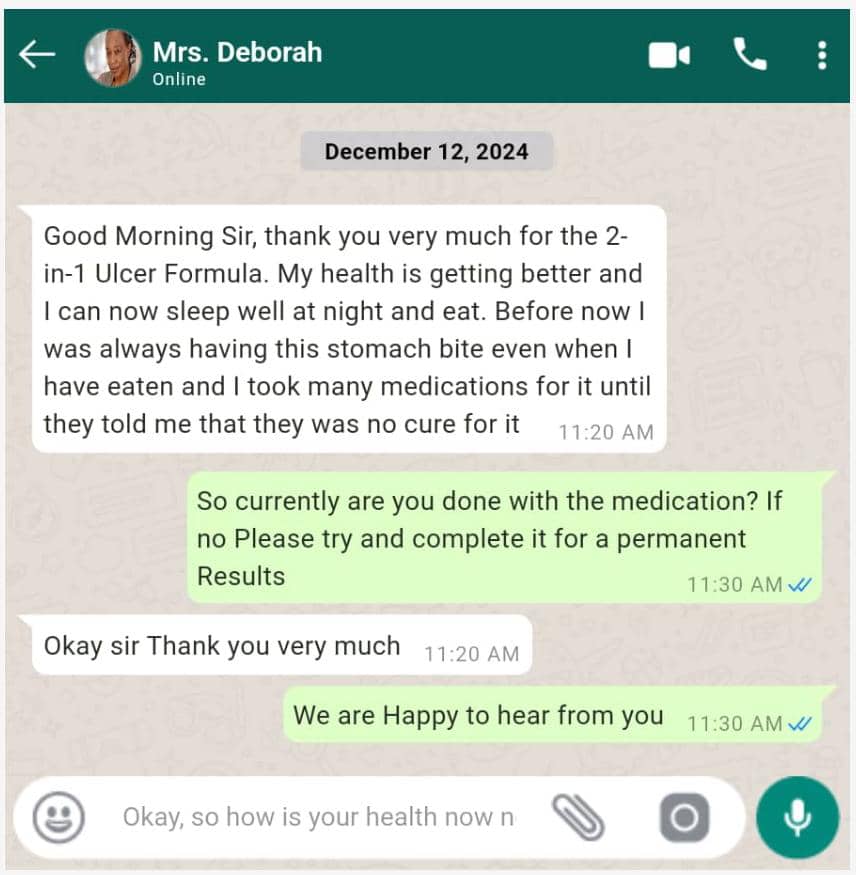Tap the microphone voice message button
Viewport: 856px width, 875px height.
[797, 818]
